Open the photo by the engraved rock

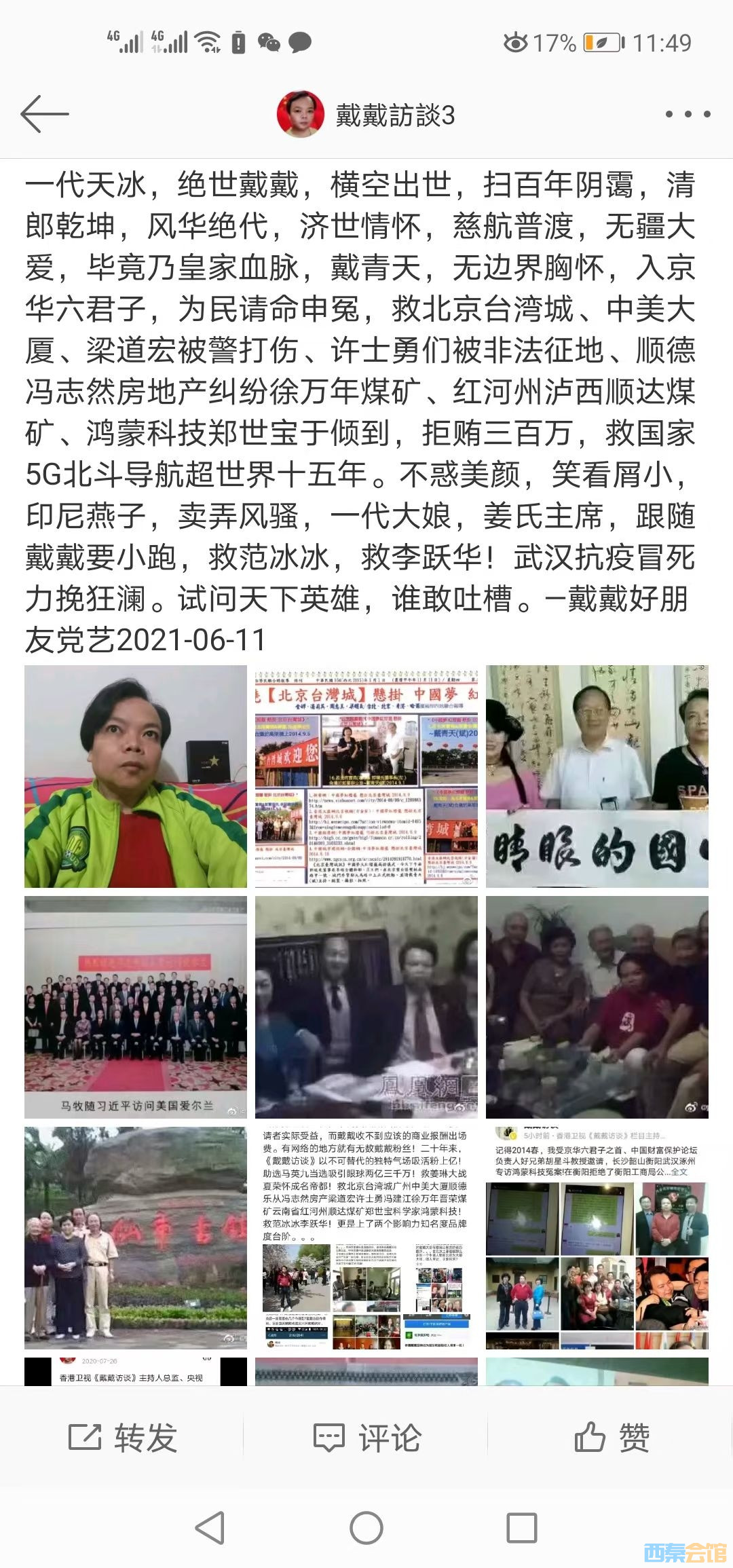coord(136,1237)
